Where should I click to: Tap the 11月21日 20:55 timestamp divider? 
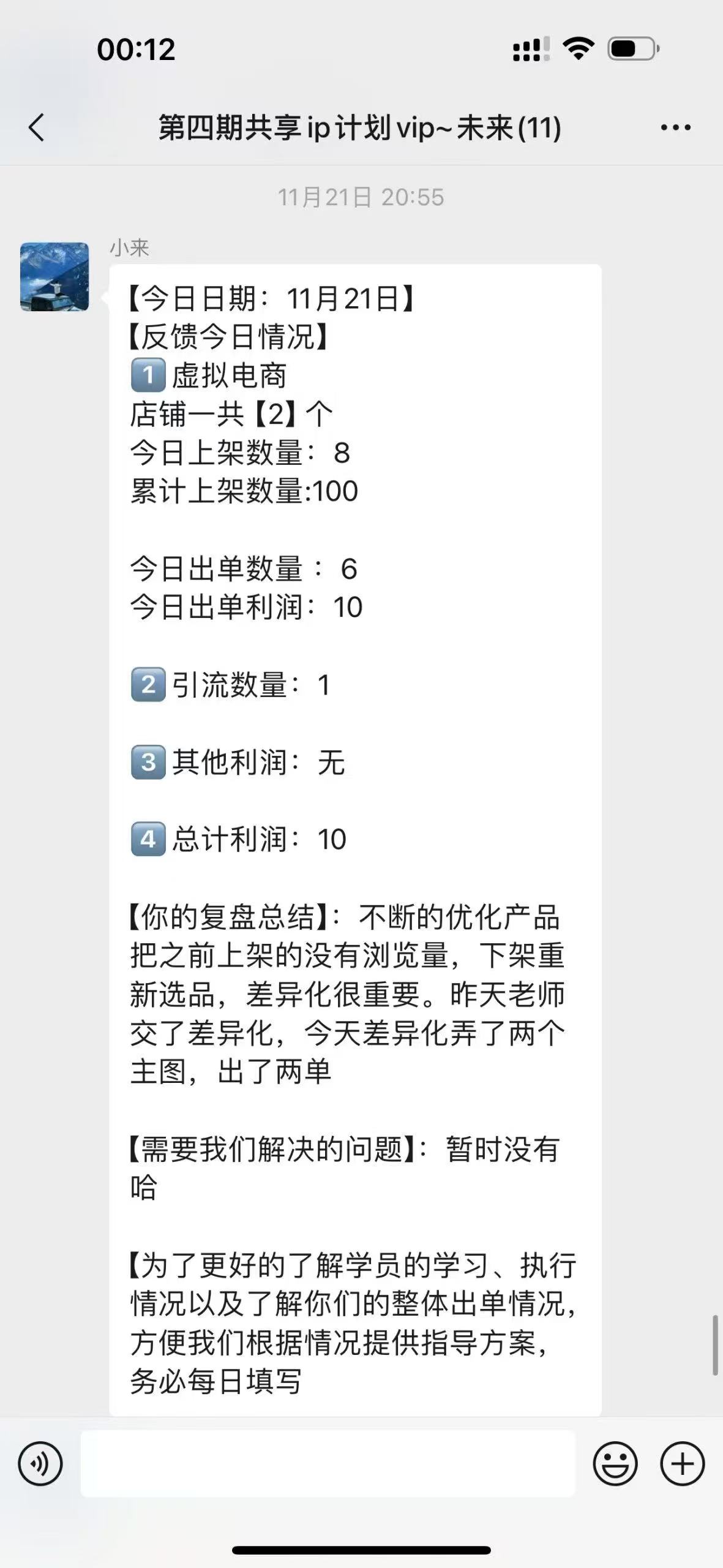pyautogui.click(x=362, y=197)
